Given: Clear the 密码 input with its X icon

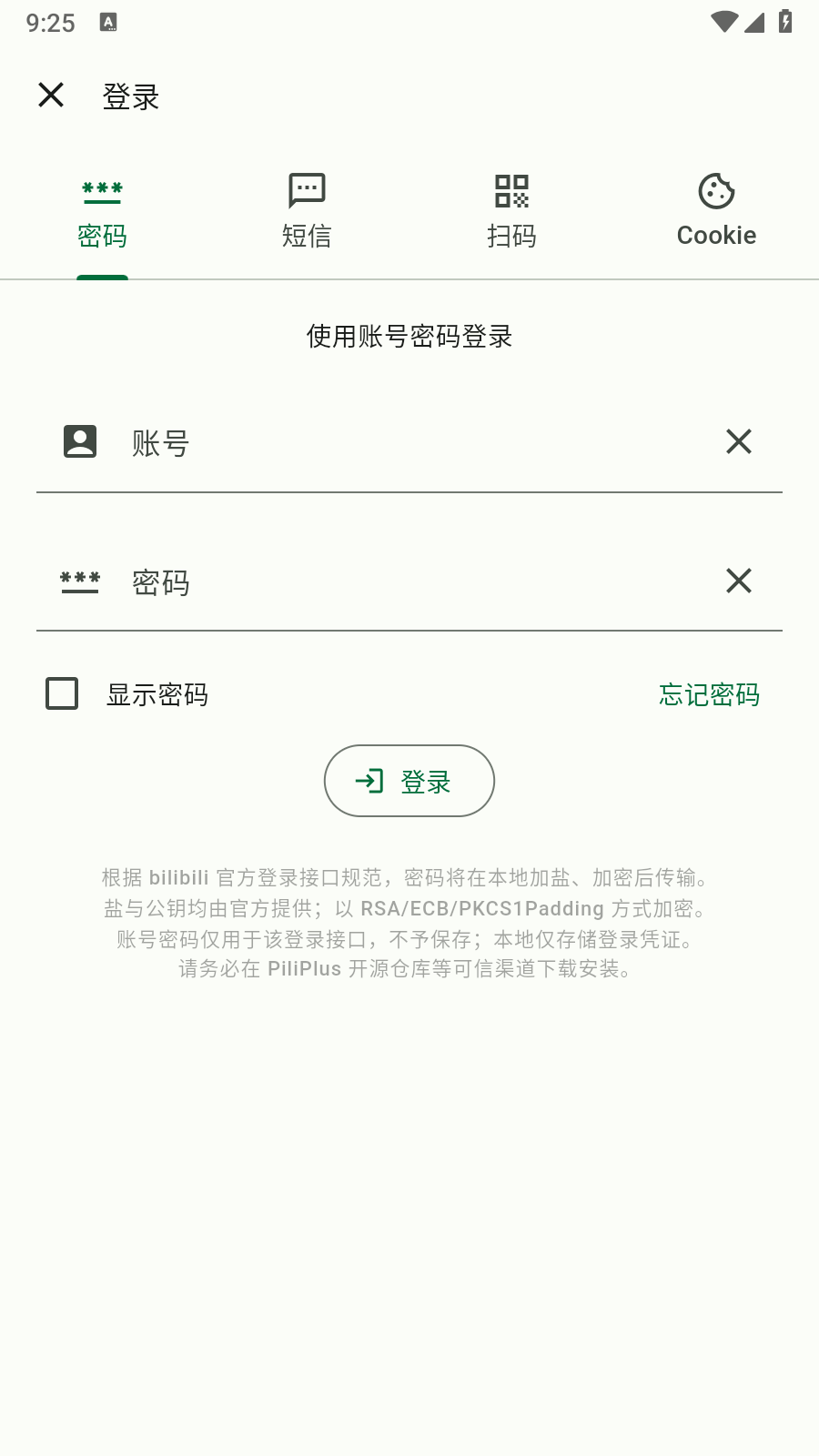Looking at the screenshot, I should [x=738, y=581].
